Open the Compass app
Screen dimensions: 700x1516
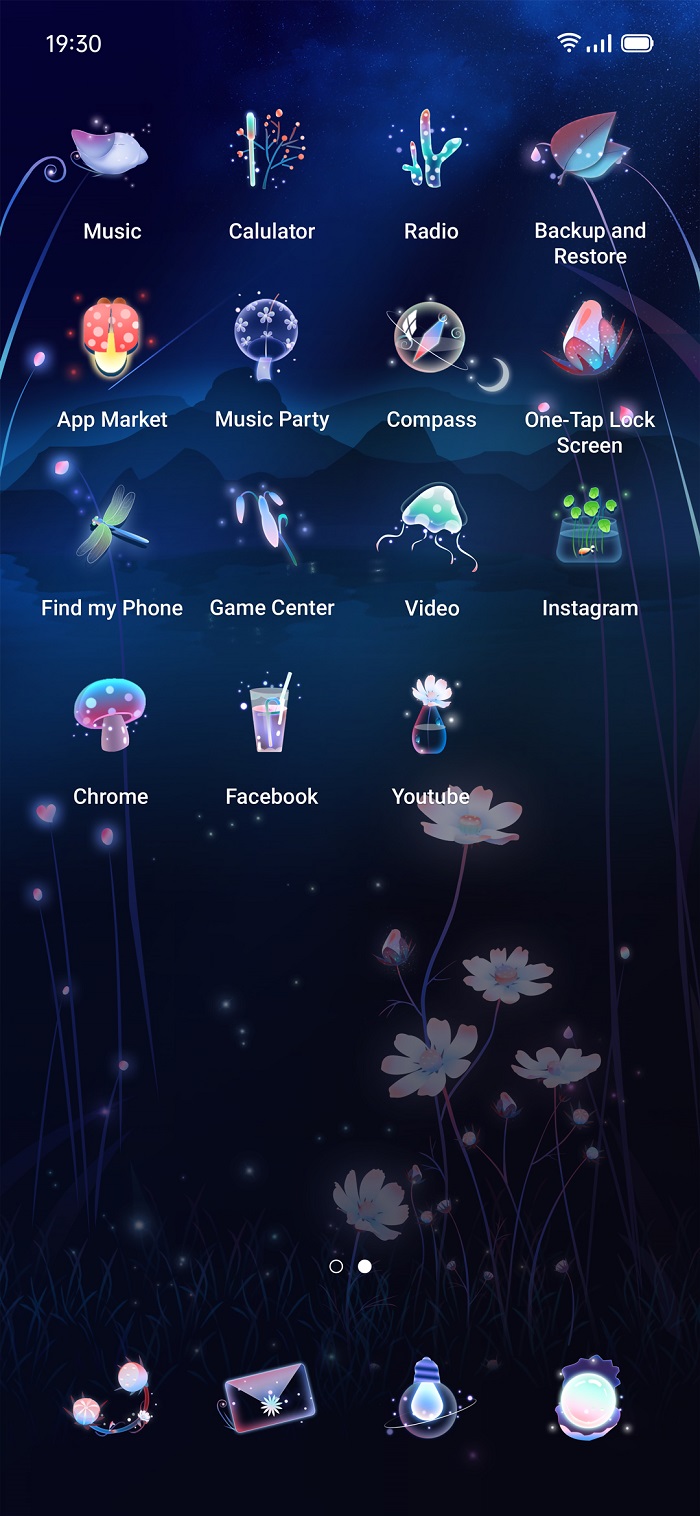point(431,340)
